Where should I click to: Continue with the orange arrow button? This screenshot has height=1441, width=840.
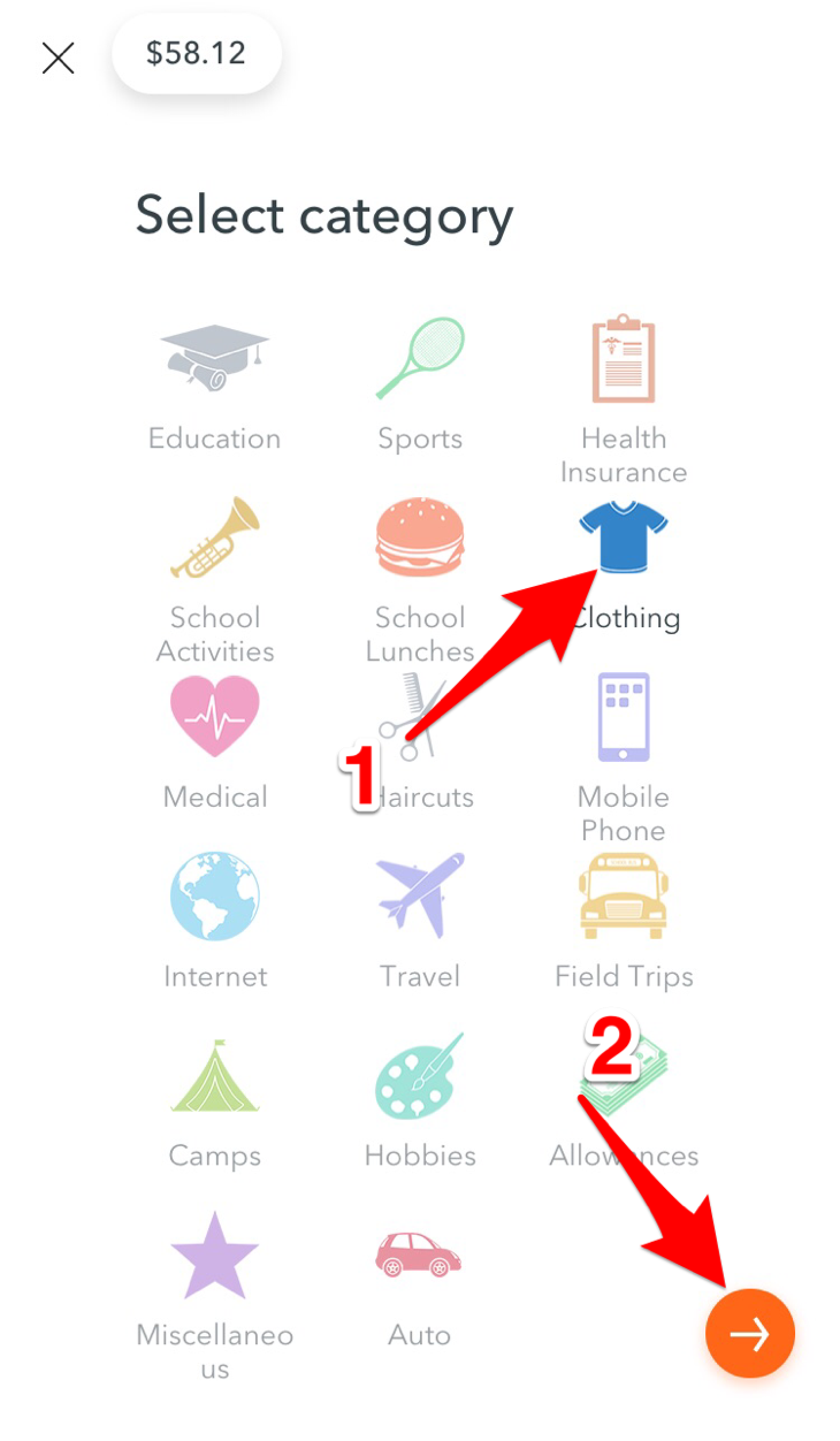point(750,1333)
